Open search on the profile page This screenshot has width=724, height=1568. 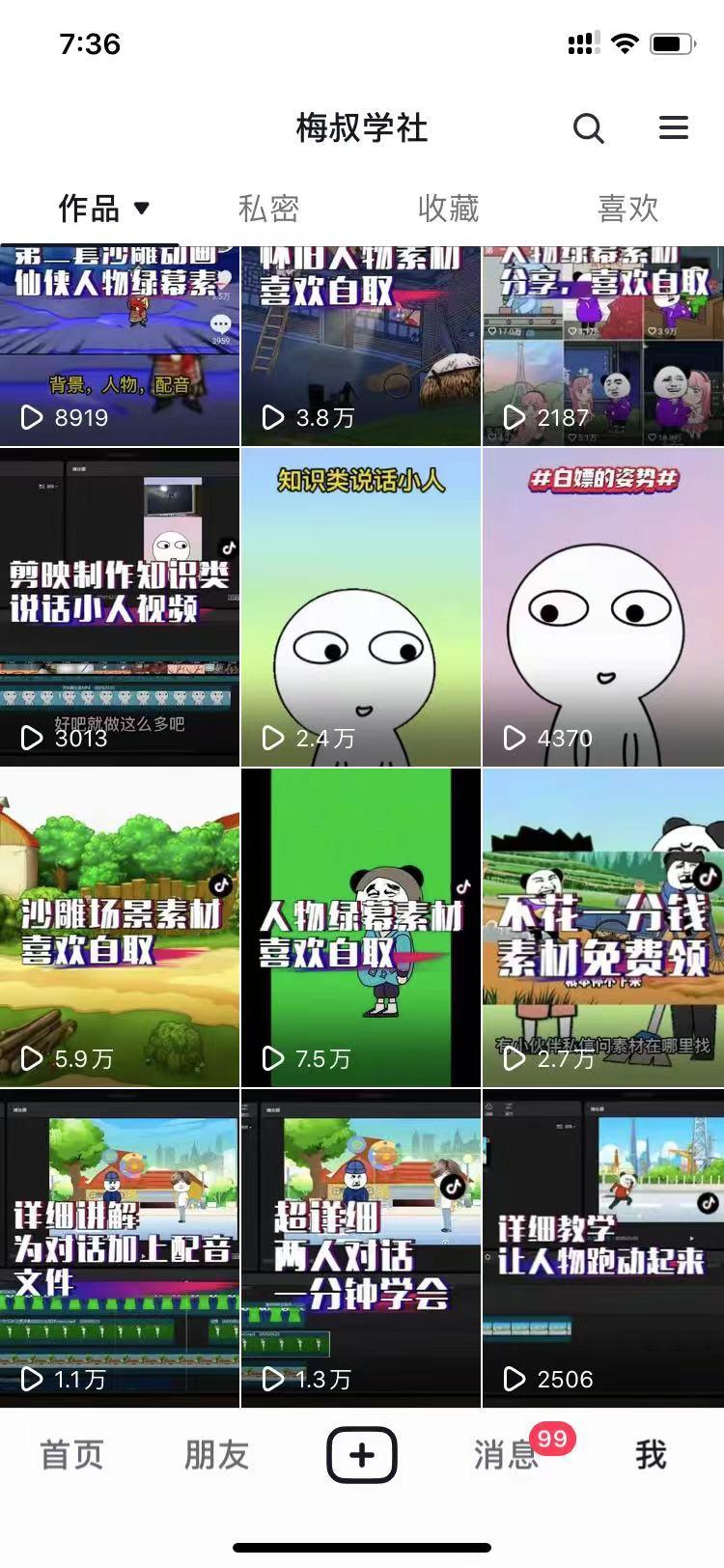pyautogui.click(x=588, y=128)
